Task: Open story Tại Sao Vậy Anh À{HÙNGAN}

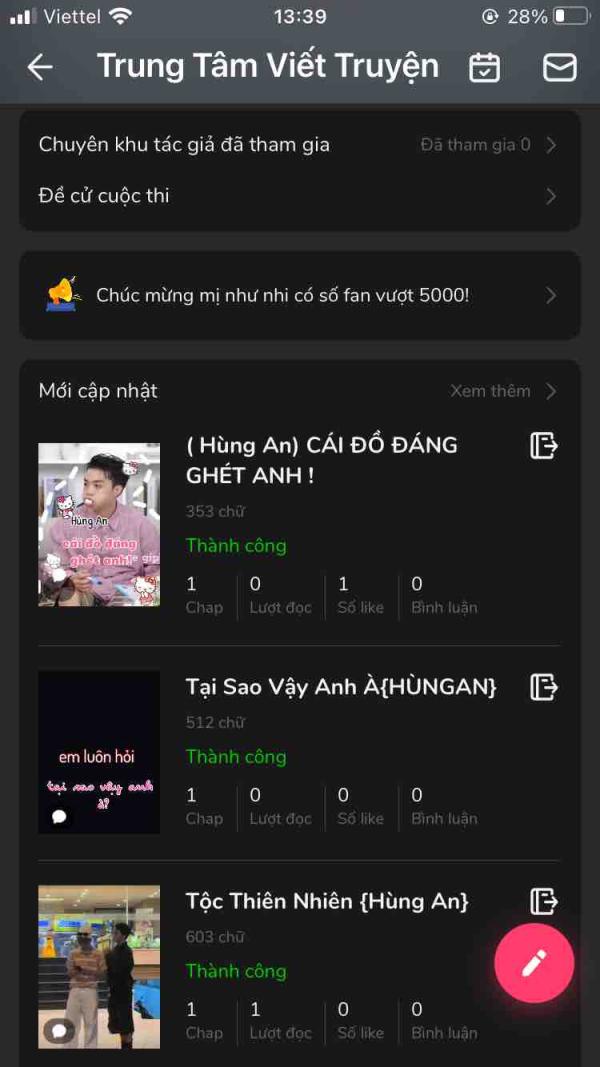Action: (x=340, y=687)
